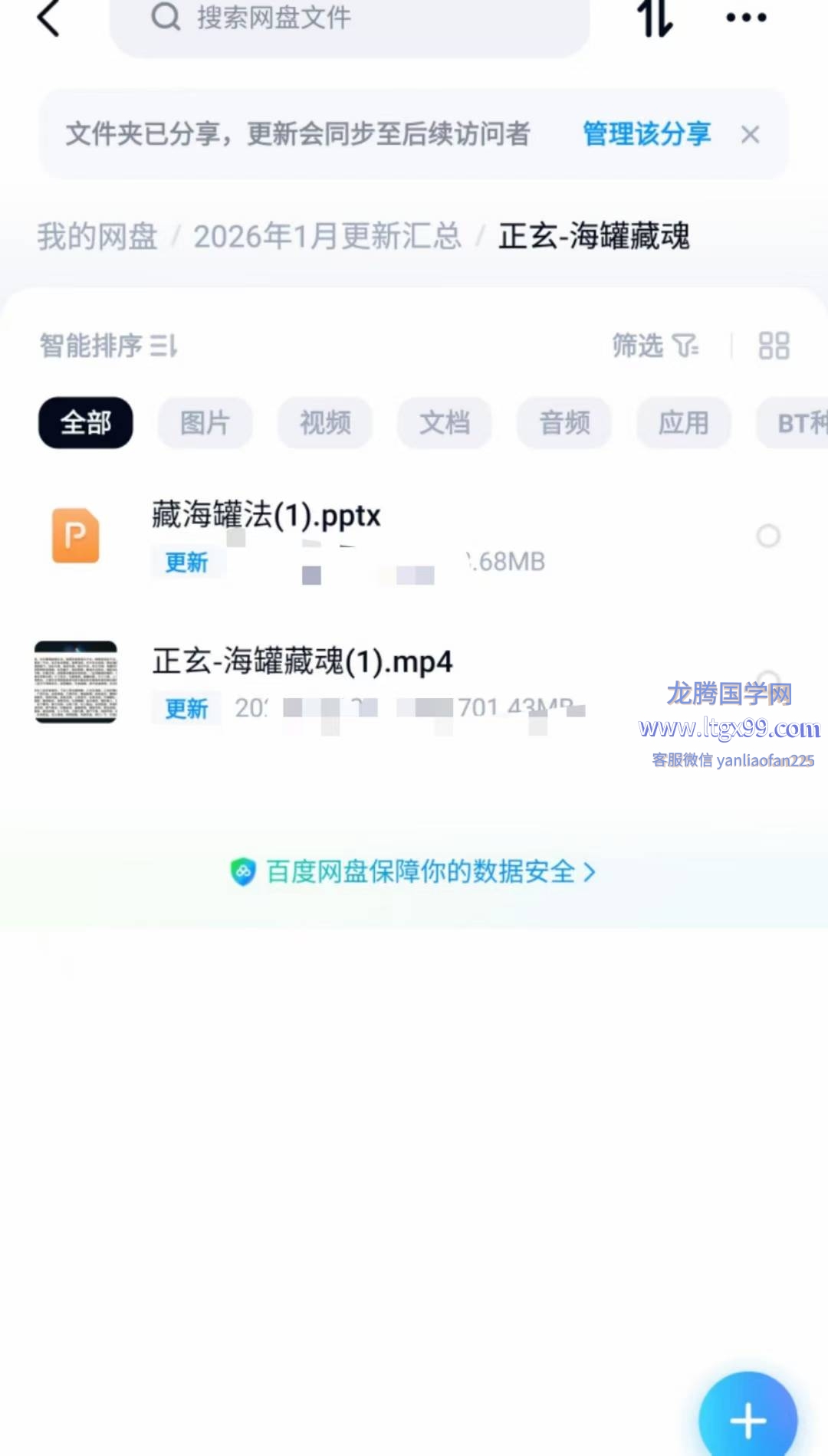Filter files by 图片
The width and height of the screenshot is (828, 1456).
205,423
